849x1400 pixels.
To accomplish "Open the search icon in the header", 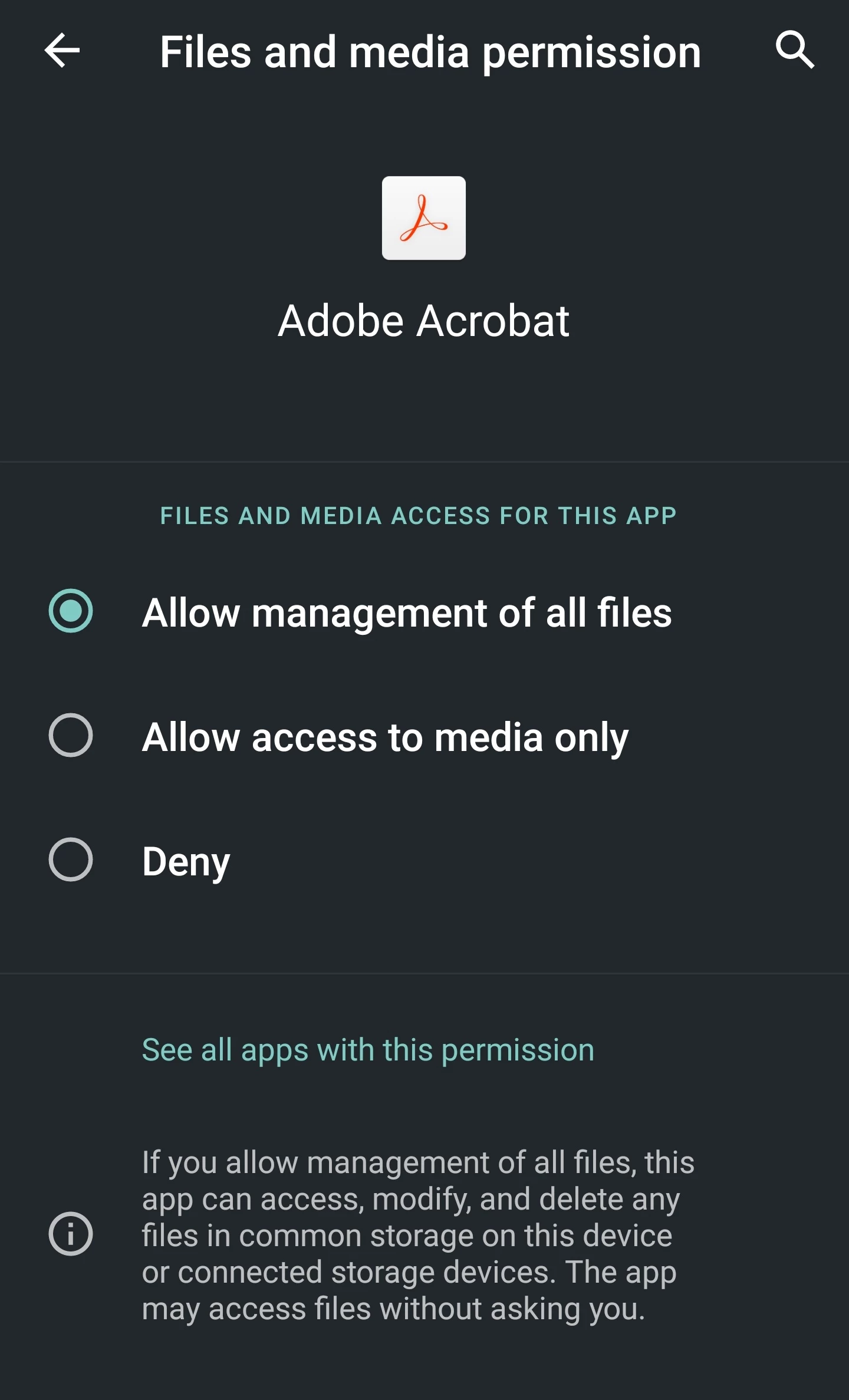I will point(794,51).
